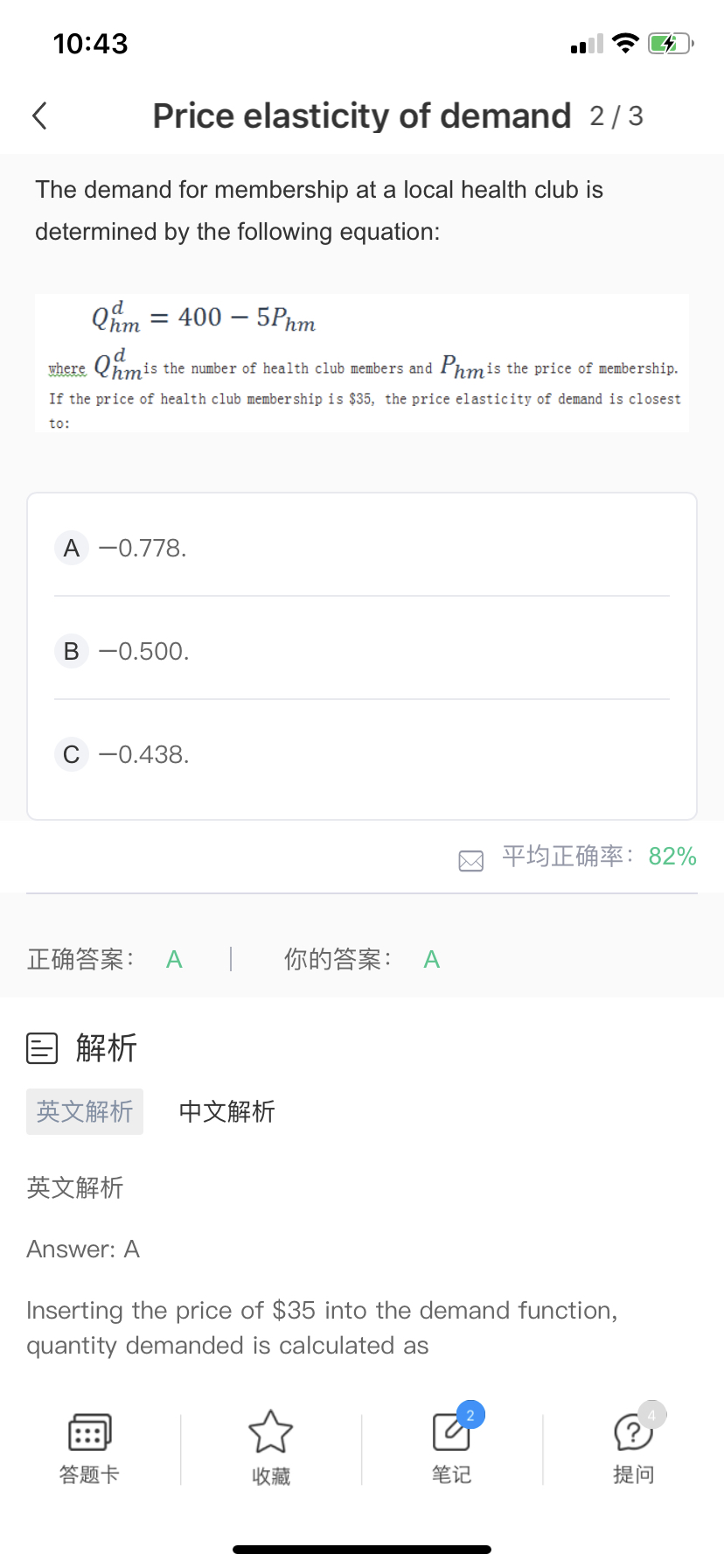Switch to the 中文解析 tab
The height and width of the screenshot is (1568, 724).
click(227, 1111)
